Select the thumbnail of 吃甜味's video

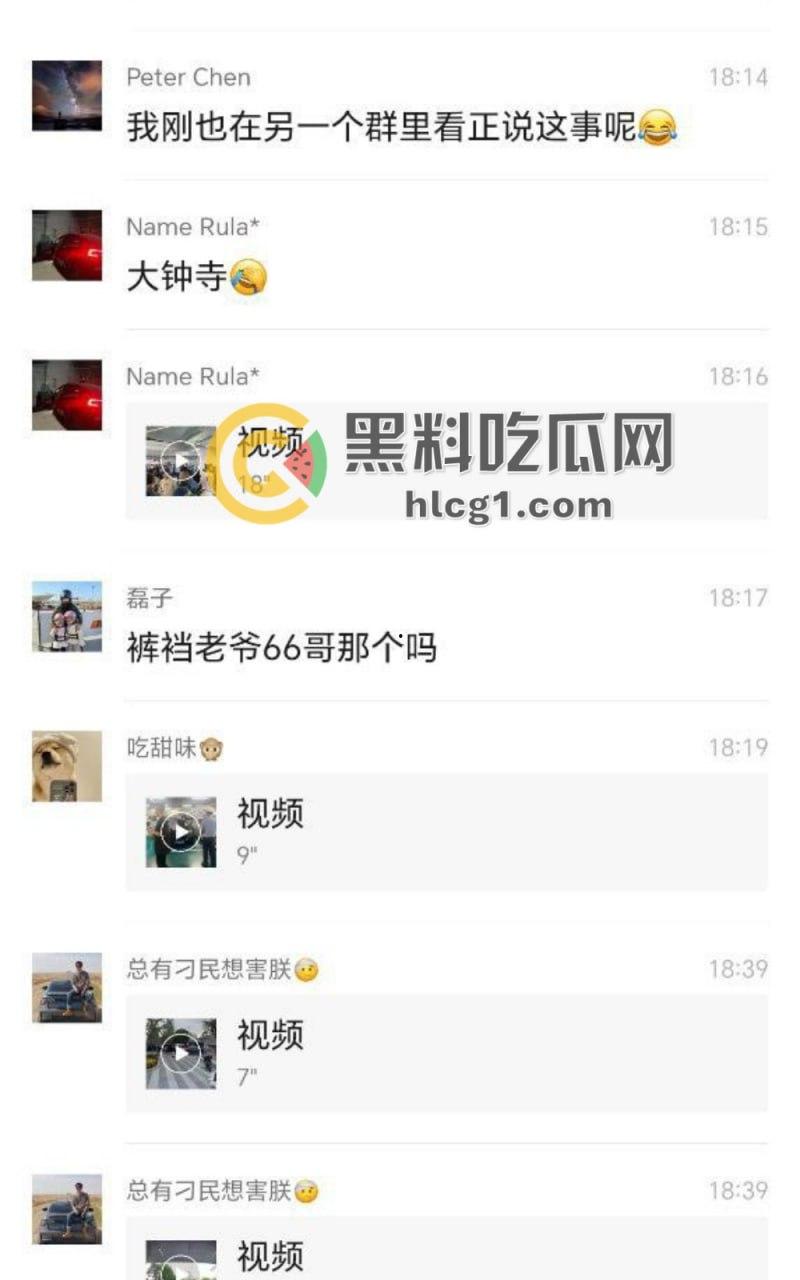click(180, 830)
